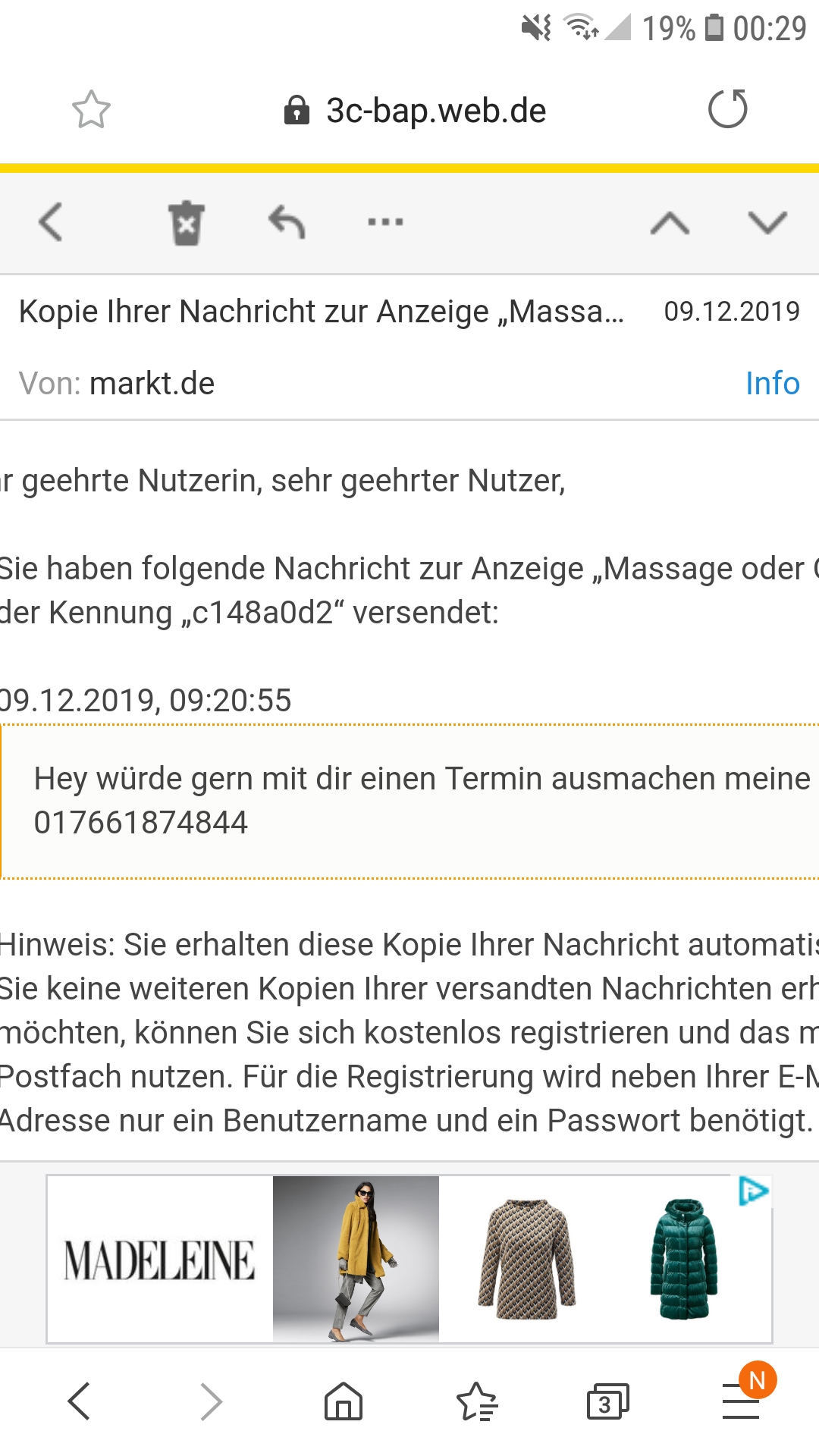The image size is (819, 1456).
Task: Jump to the previous email
Action: coord(670,223)
